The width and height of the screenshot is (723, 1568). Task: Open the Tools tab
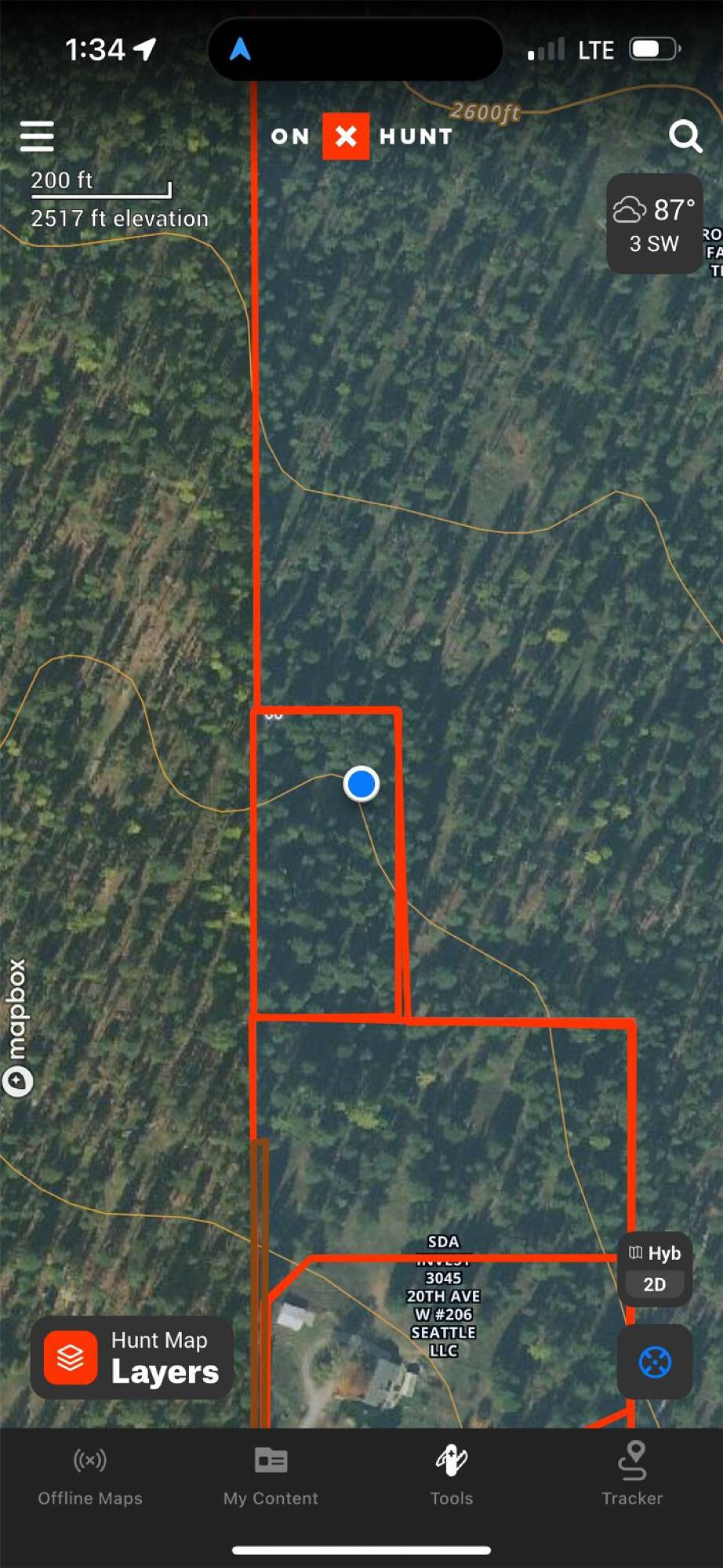tap(452, 1476)
